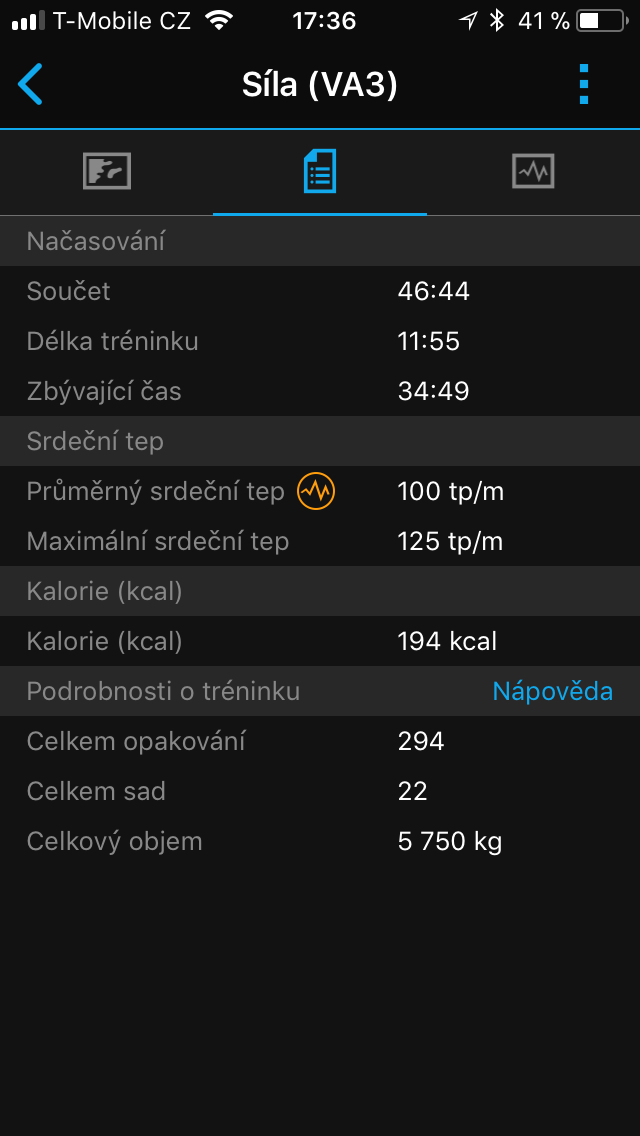Open the three-dot overflow menu

pos(584,85)
